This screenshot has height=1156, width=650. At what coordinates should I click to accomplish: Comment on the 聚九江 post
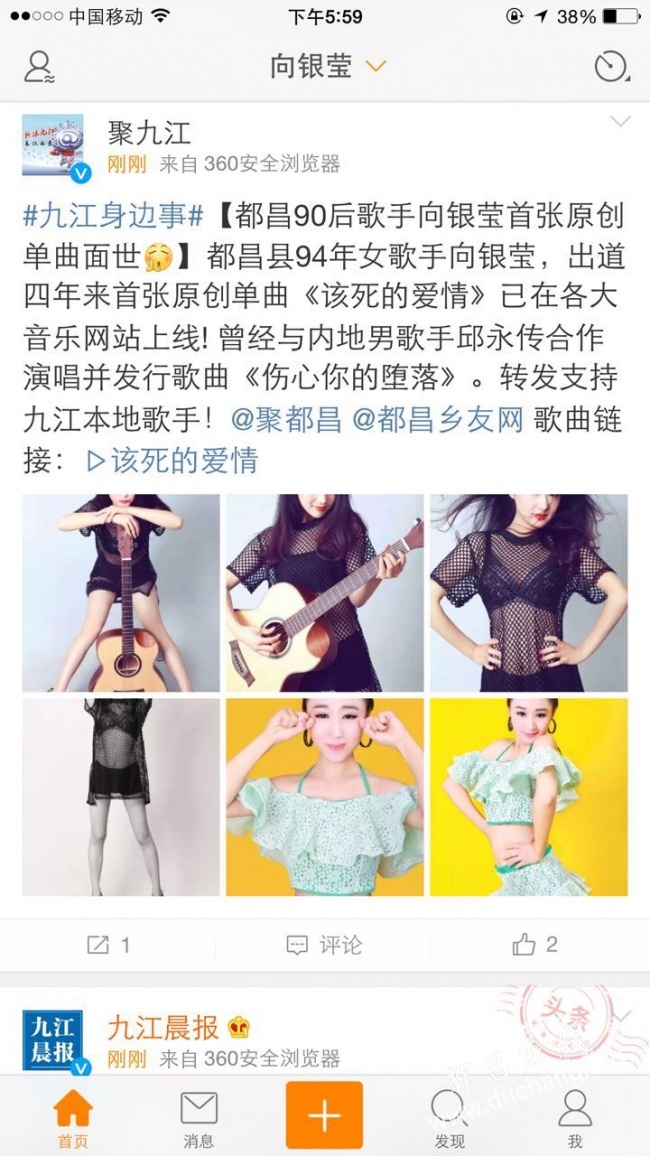pyautogui.click(x=324, y=944)
